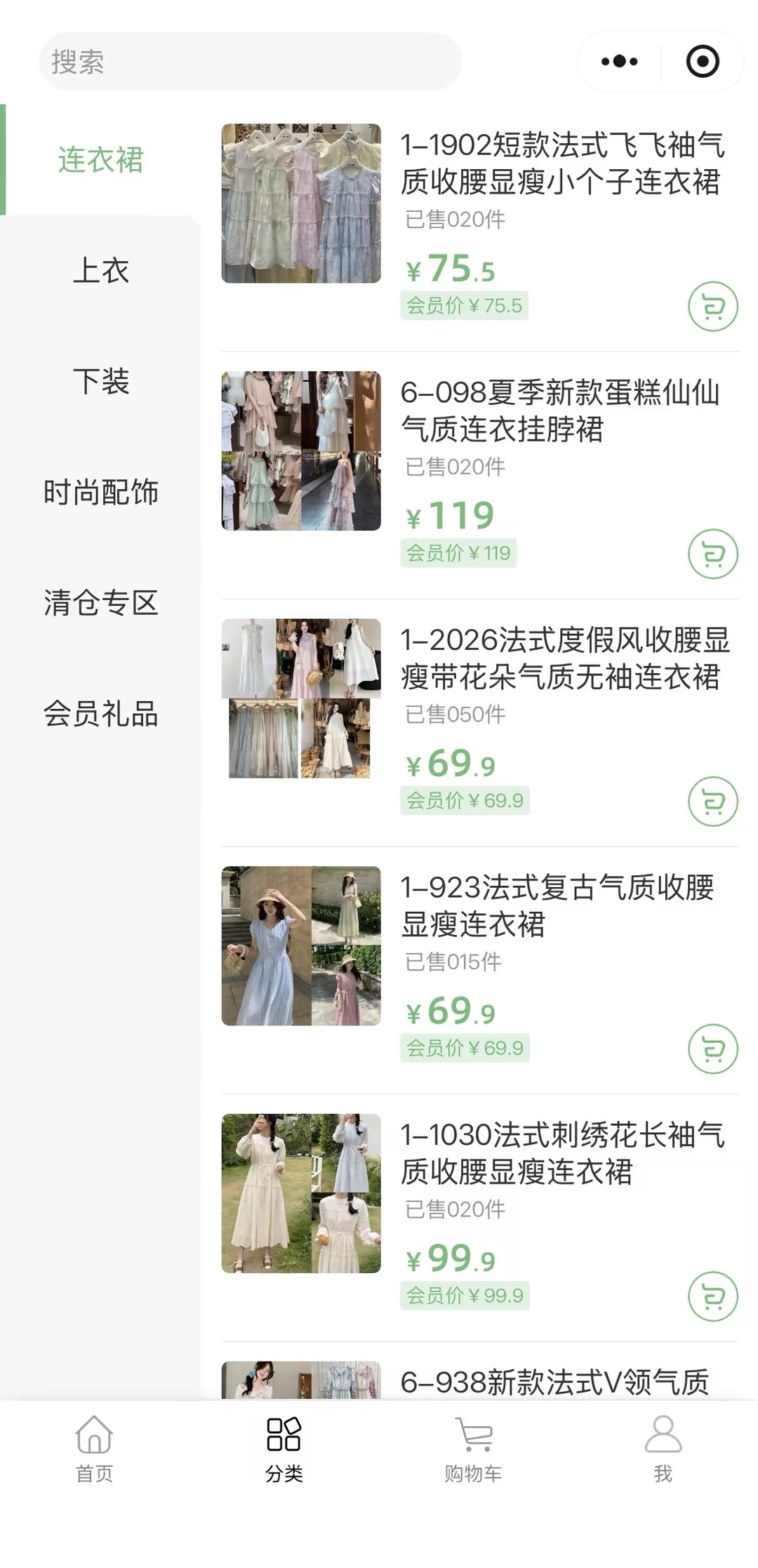View the 6-098 夏季新款蛋糕仙仙 product
Image resolution: width=758 pixels, height=1568 pixels.
click(301, 451)
